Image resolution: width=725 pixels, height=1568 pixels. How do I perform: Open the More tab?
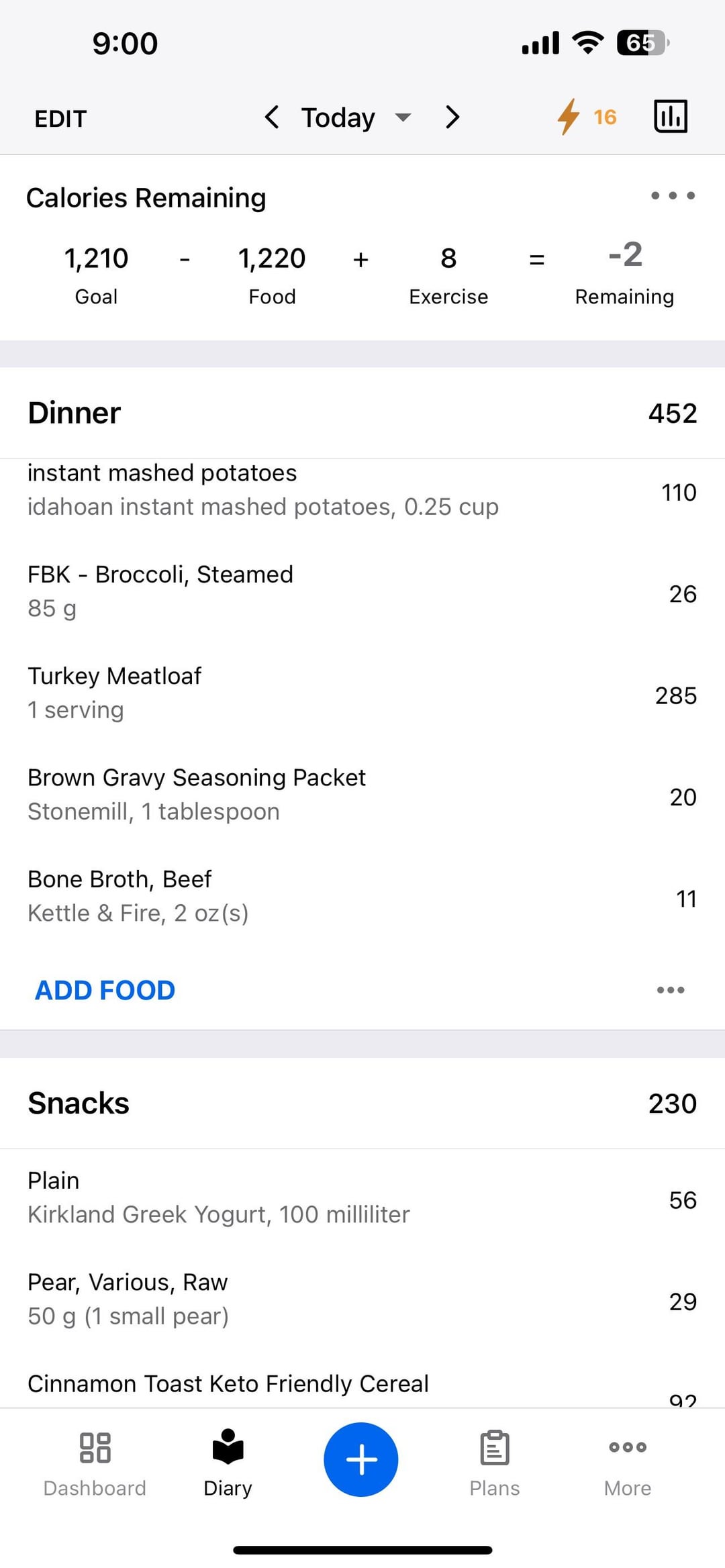tap(628, 1463)
